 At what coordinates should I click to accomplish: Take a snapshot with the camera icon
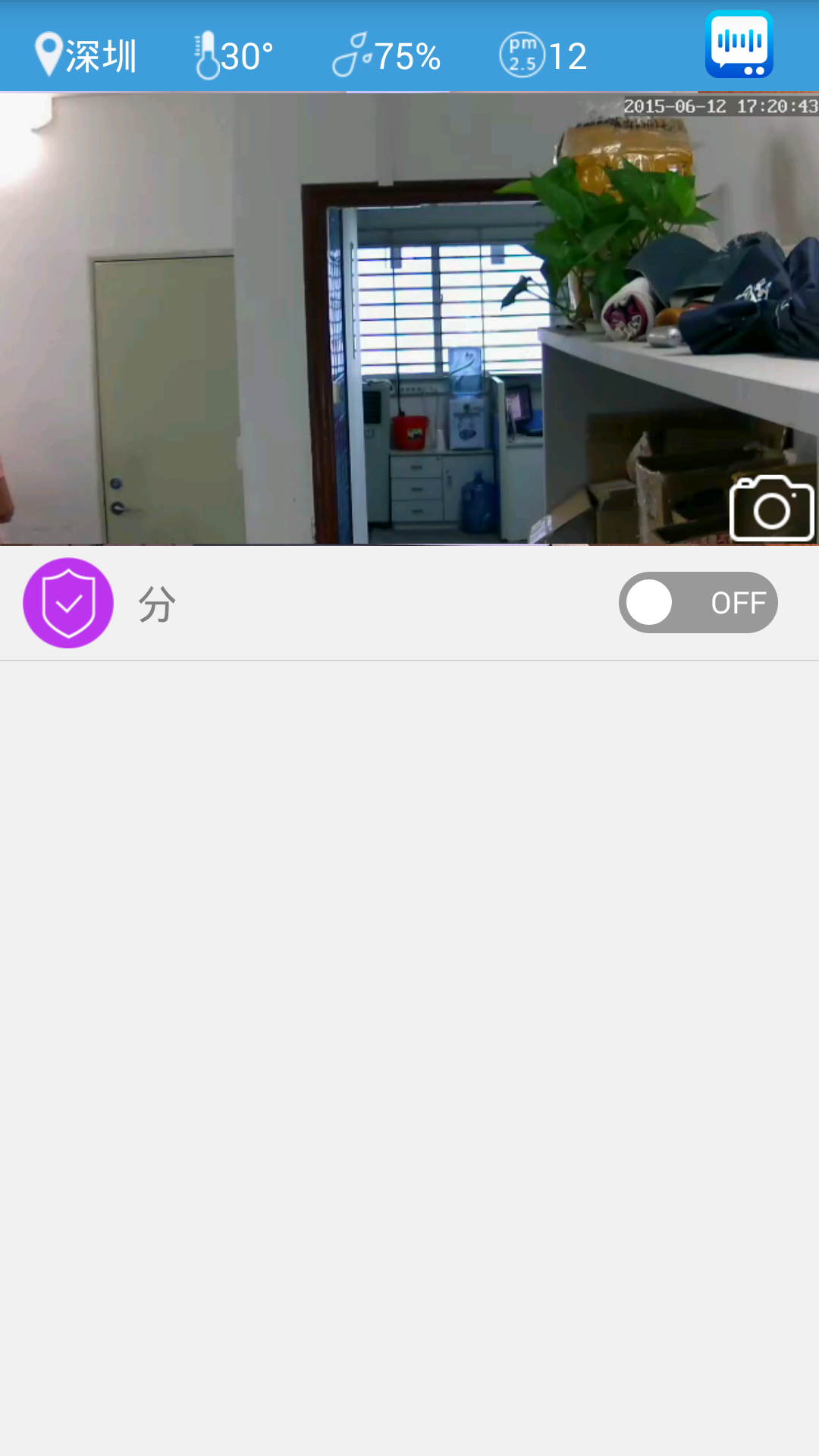pos(771,509)
